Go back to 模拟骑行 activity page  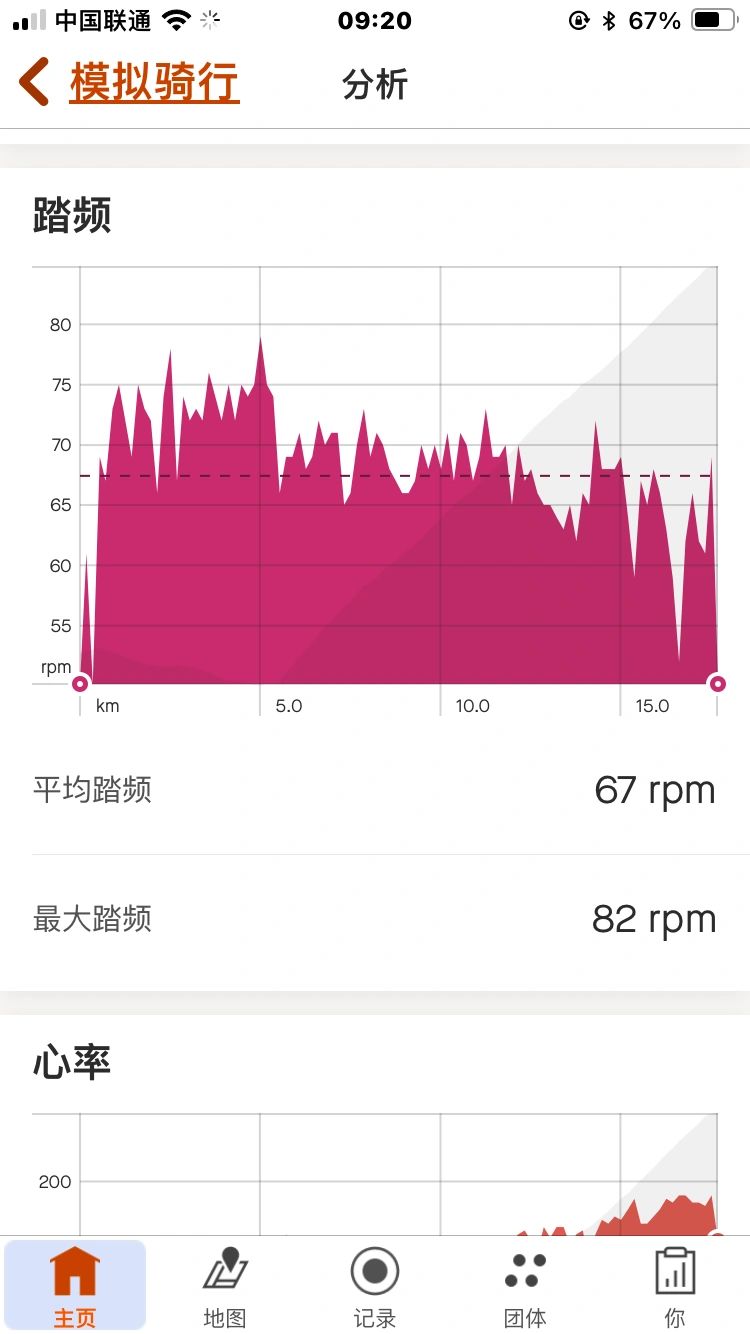[130, 82]
